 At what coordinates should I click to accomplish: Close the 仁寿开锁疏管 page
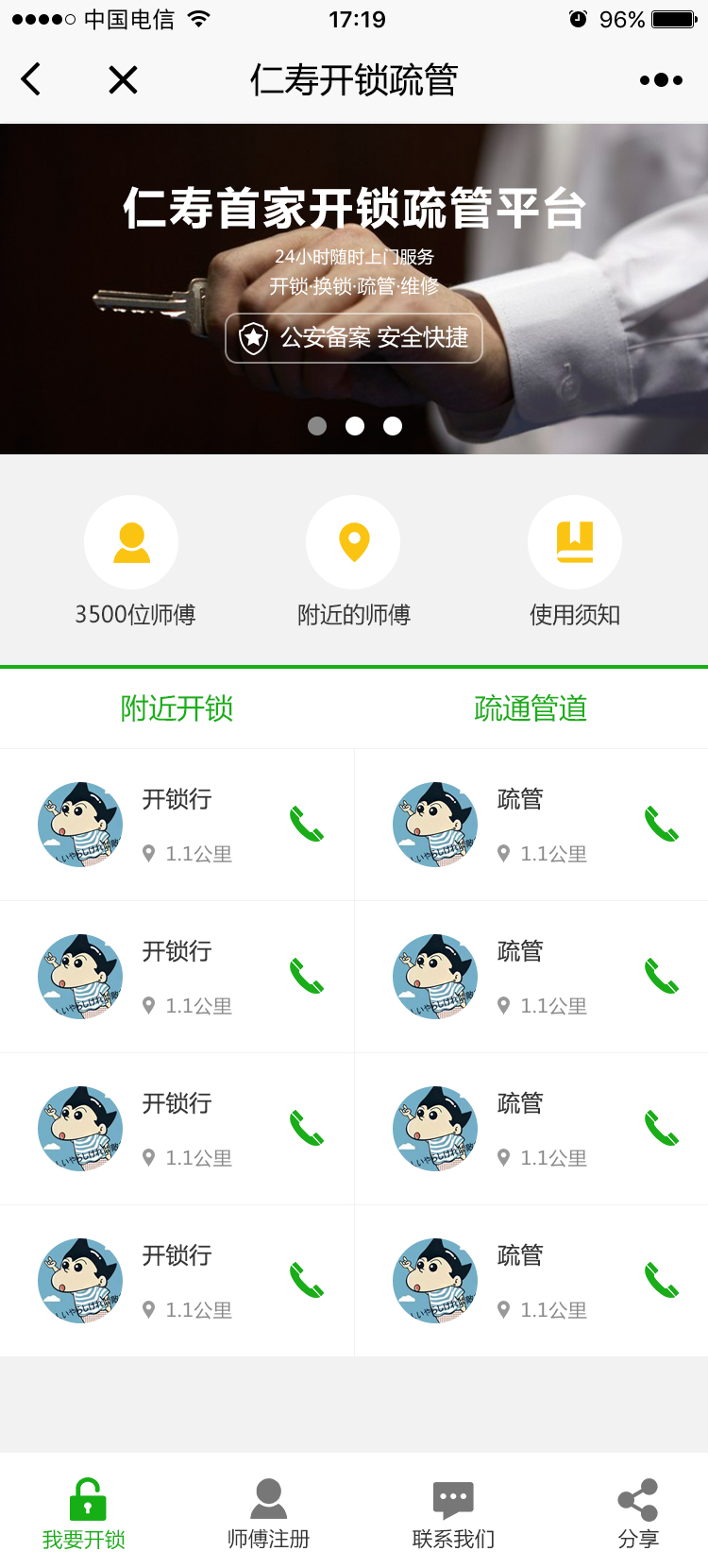pyautogui.click(x=123, y=80)
